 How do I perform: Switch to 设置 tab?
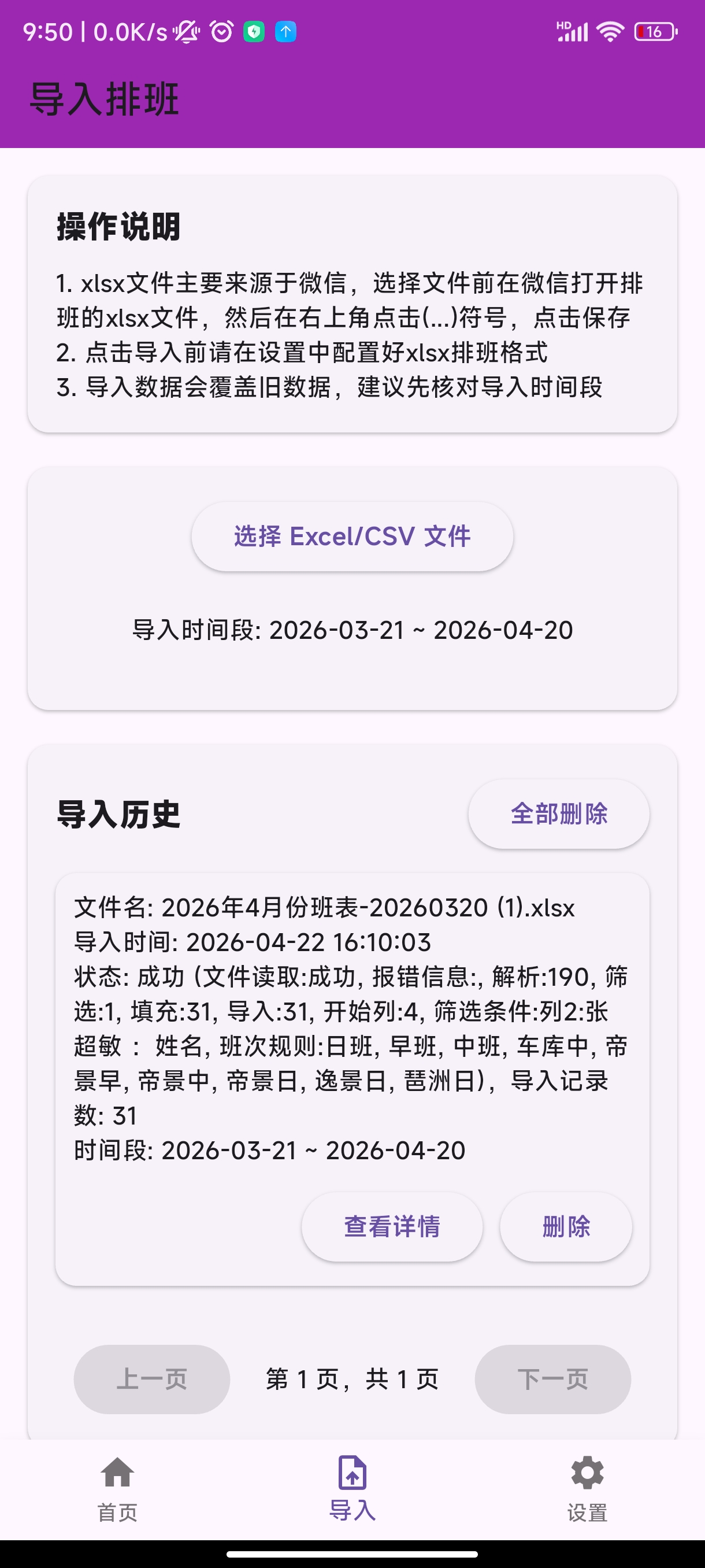pyautogui.click(x=587, y=1488)
